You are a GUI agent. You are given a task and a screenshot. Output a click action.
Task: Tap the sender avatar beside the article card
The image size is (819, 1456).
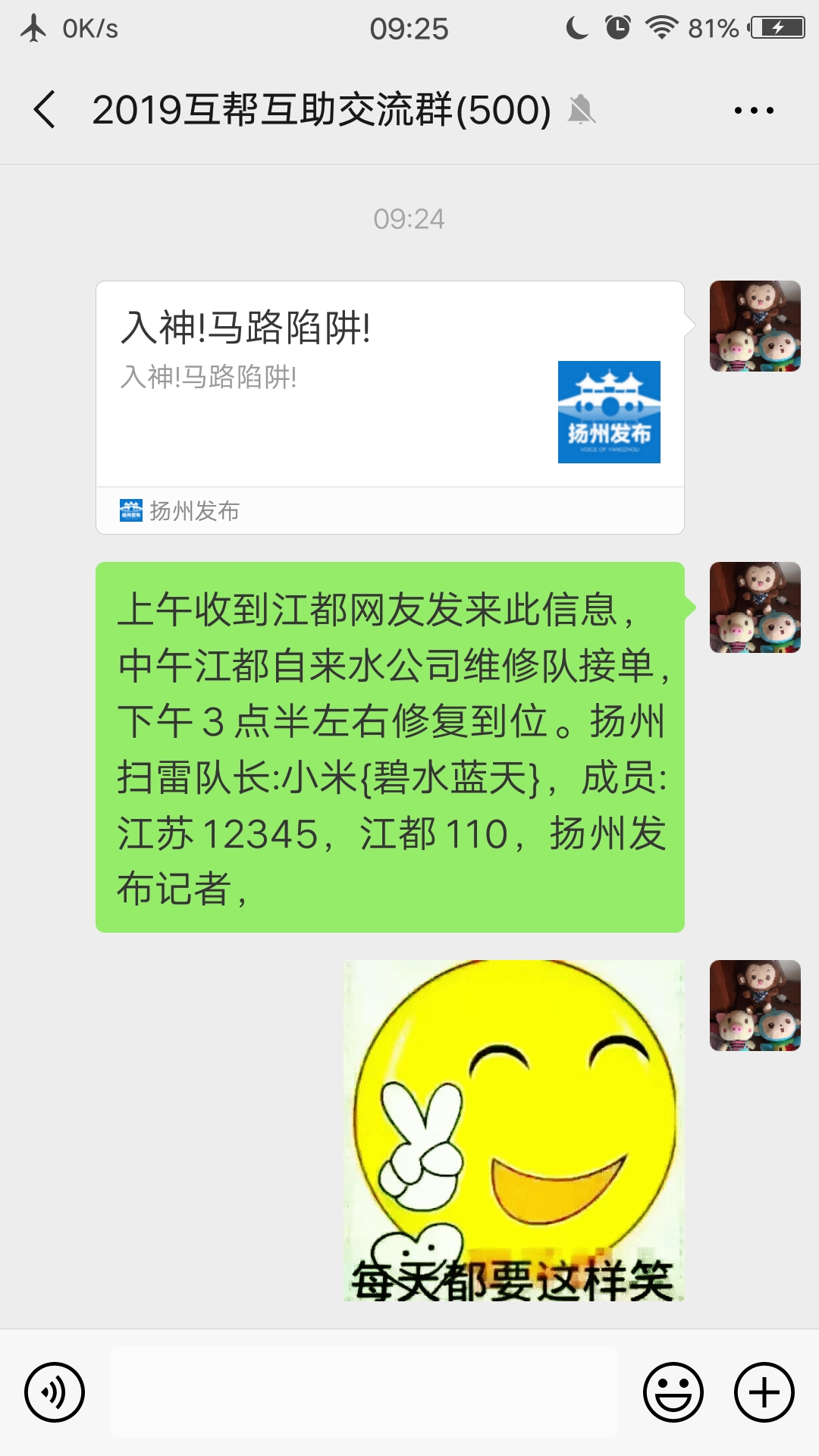755,326
